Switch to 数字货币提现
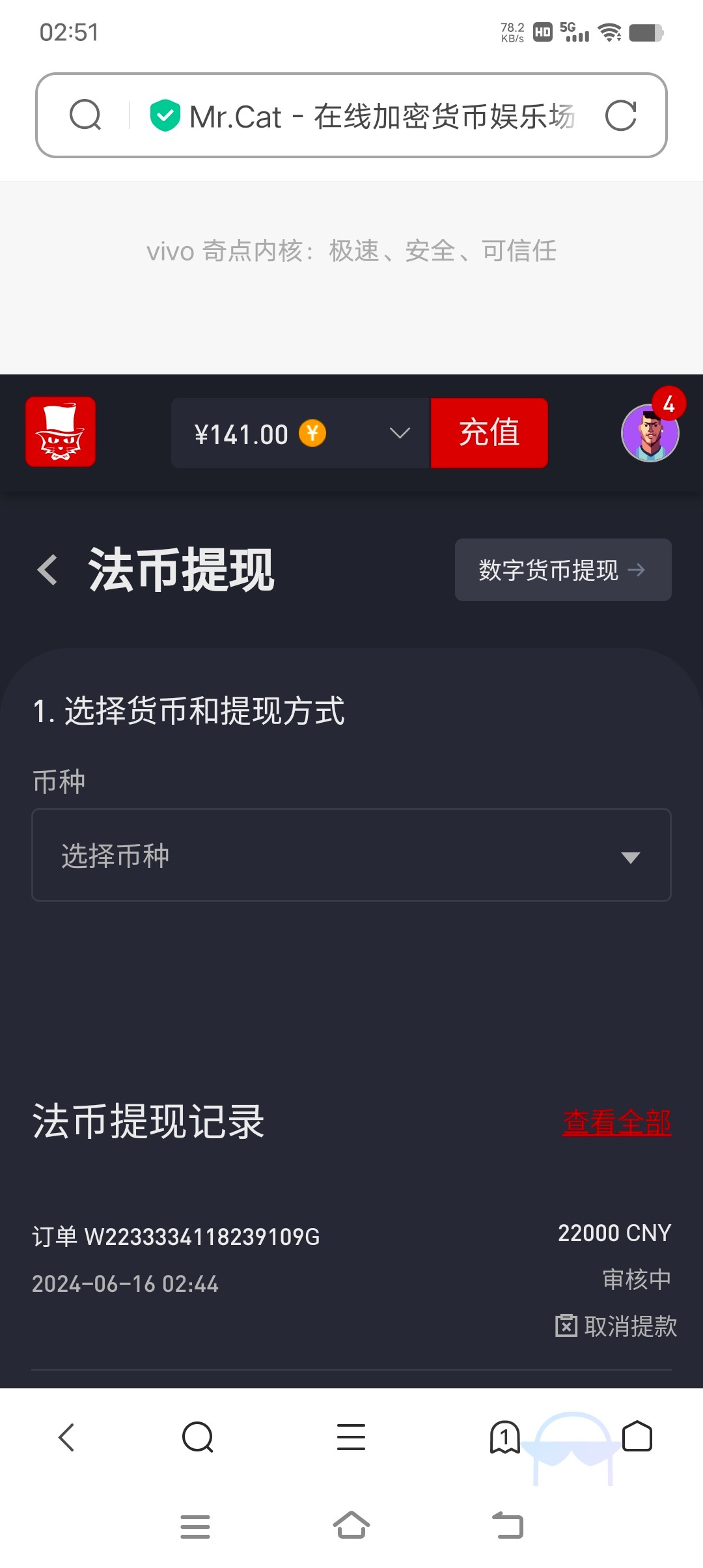 (562, 570)
